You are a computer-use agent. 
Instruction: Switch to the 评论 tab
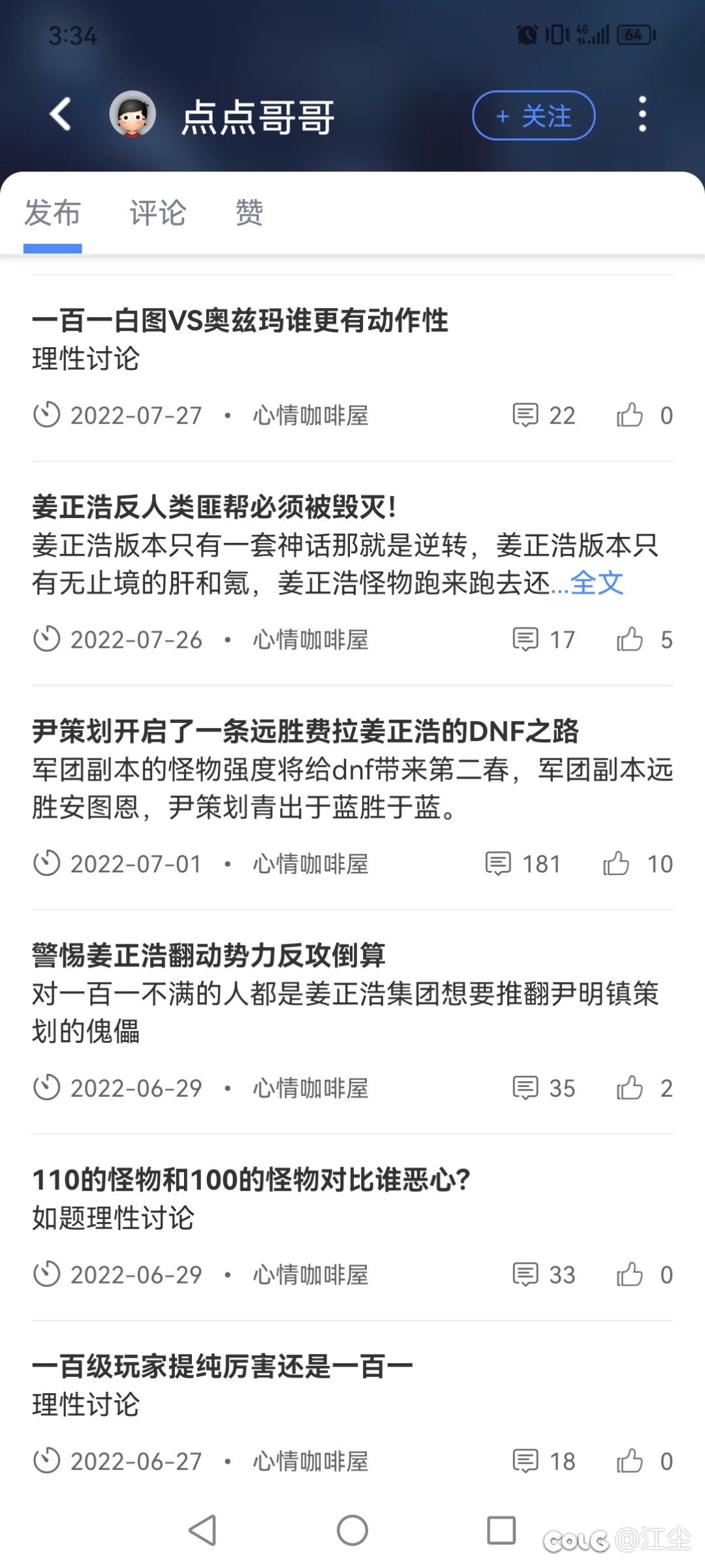(157, 213)
